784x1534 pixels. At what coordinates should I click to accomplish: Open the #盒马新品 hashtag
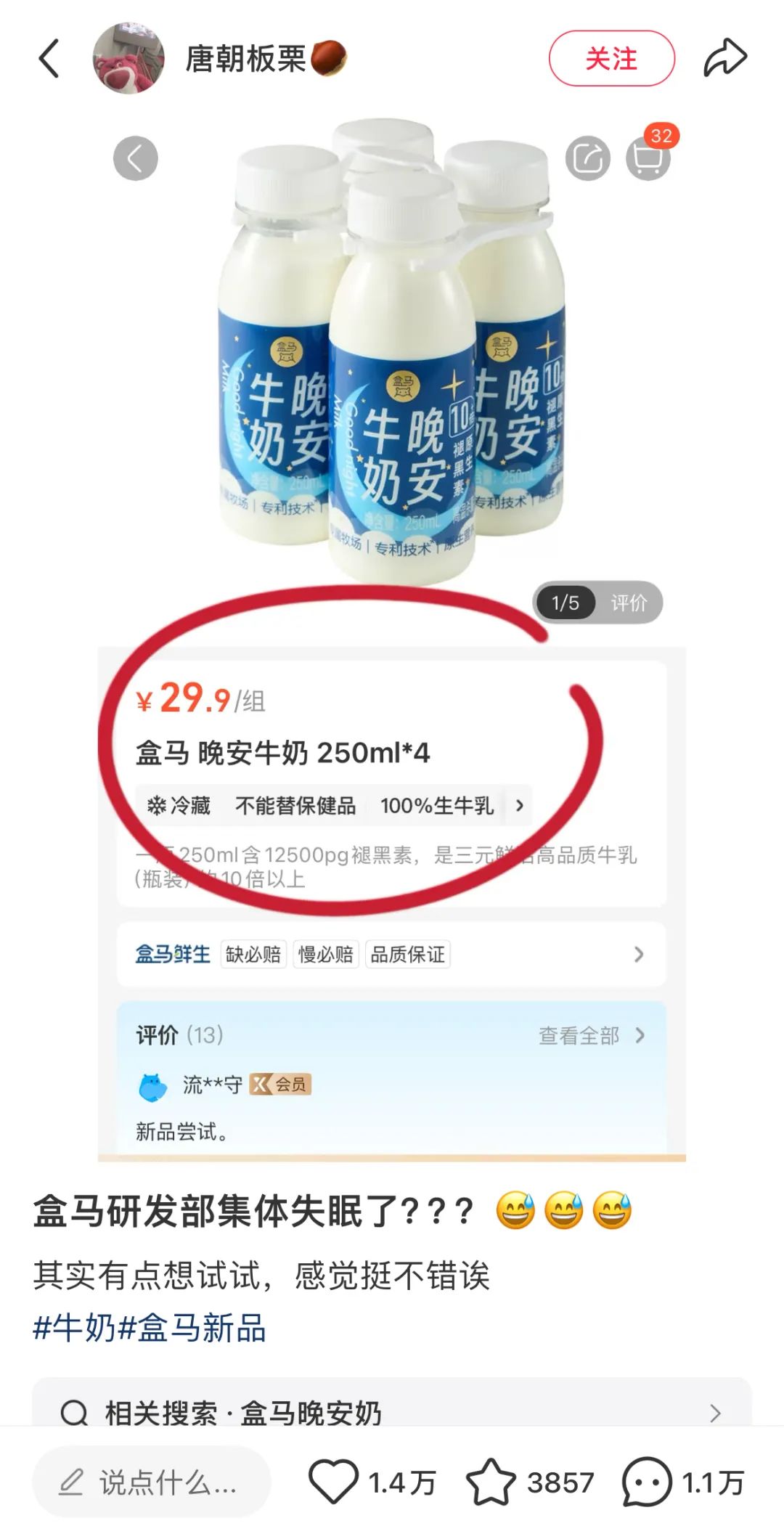pyautogui.click(x=192, y=1329)
